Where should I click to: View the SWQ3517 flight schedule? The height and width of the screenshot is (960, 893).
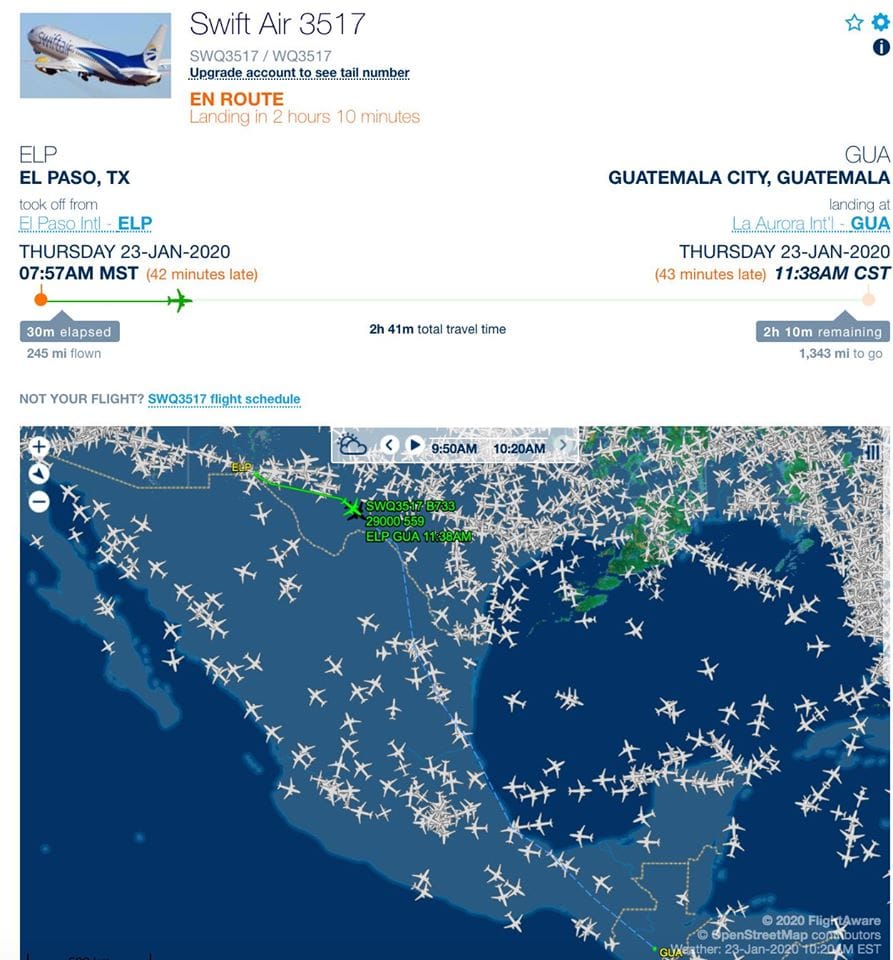(224, 399)
